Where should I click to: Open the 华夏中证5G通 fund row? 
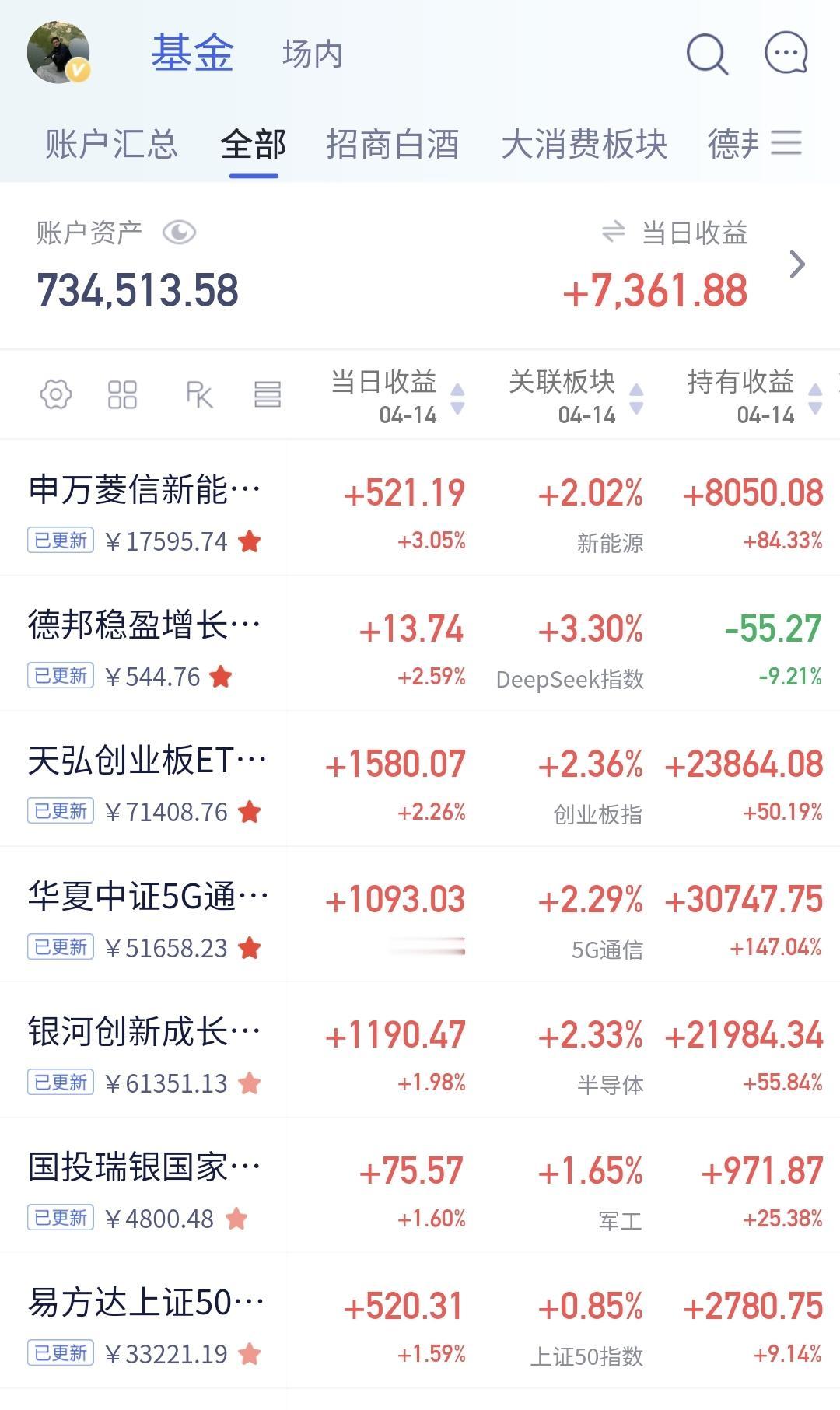(420, 914)
